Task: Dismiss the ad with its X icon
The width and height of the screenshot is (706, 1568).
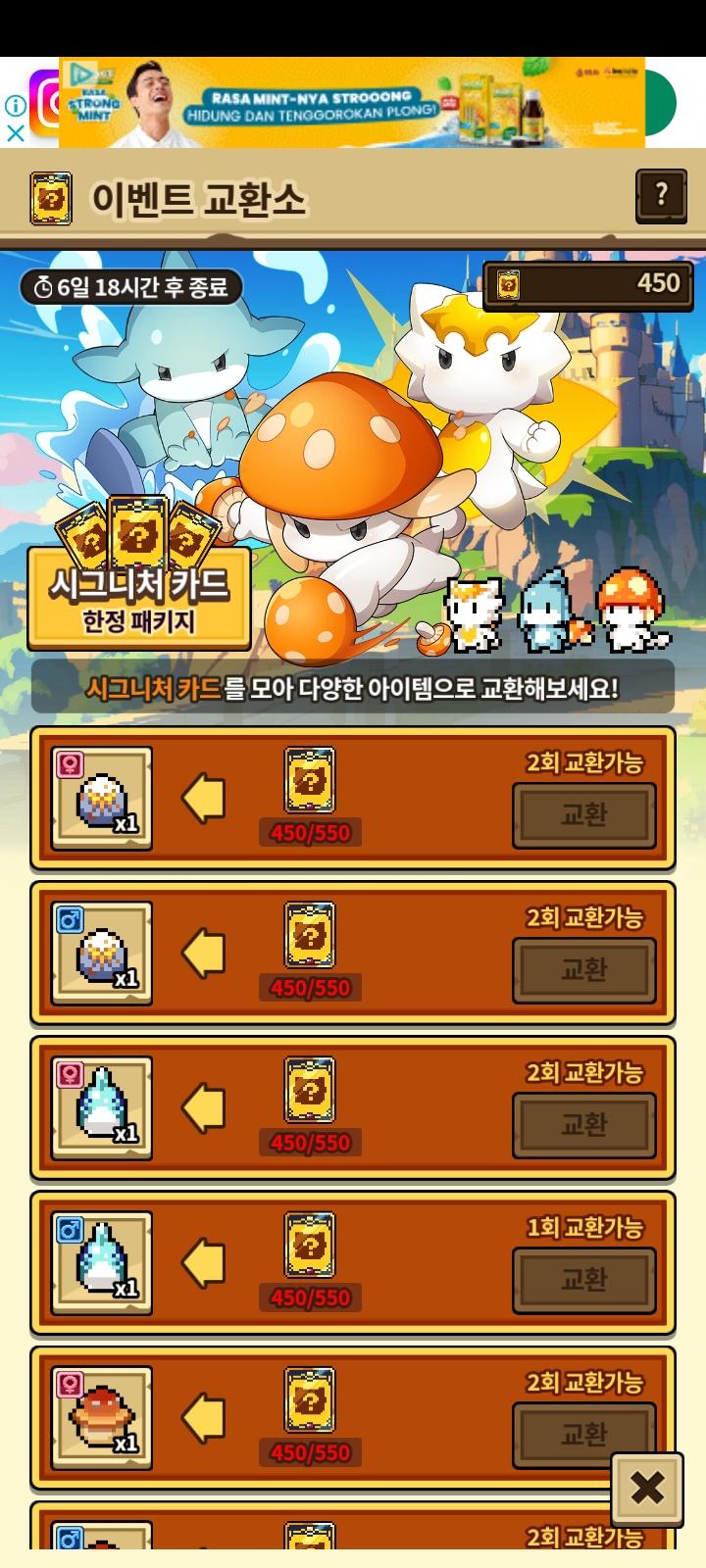Action: [16, 132]
